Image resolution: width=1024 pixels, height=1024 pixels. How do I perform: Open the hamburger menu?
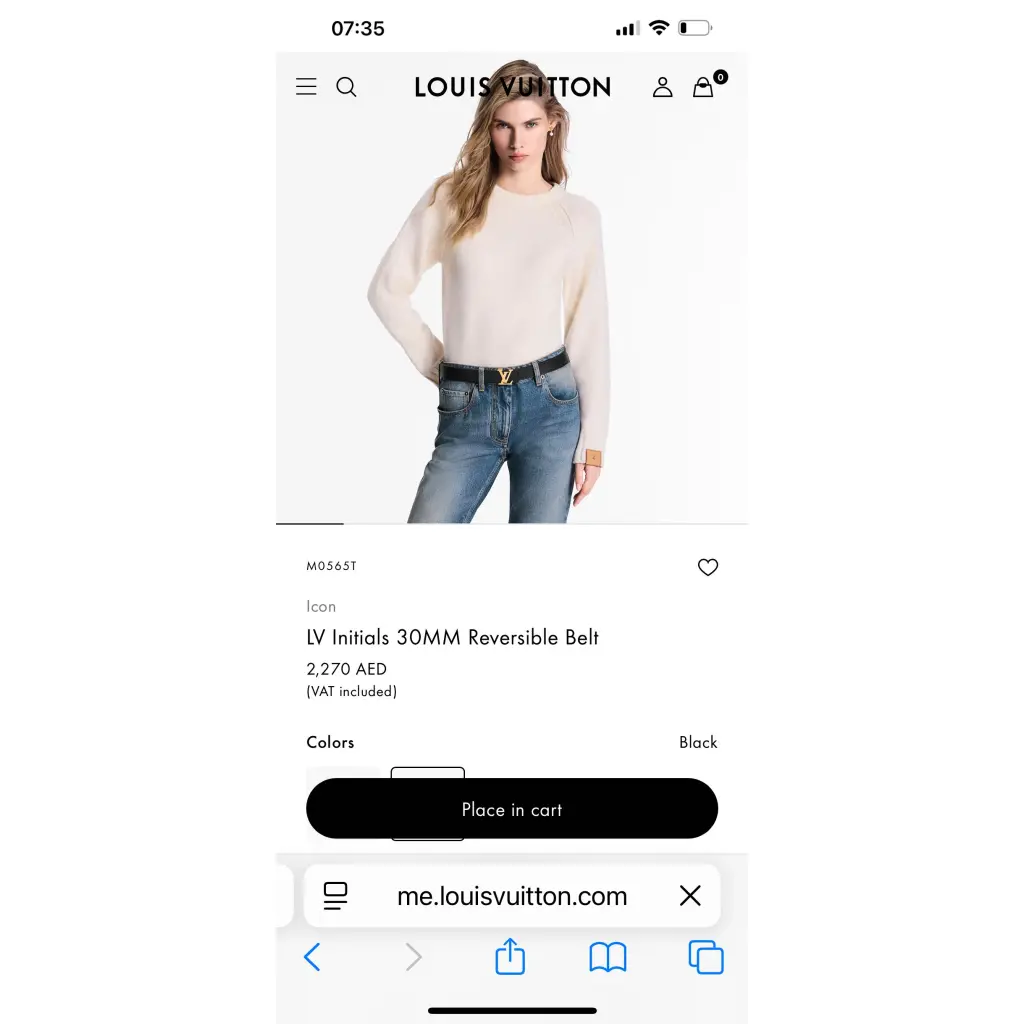[x=306, y=87]
